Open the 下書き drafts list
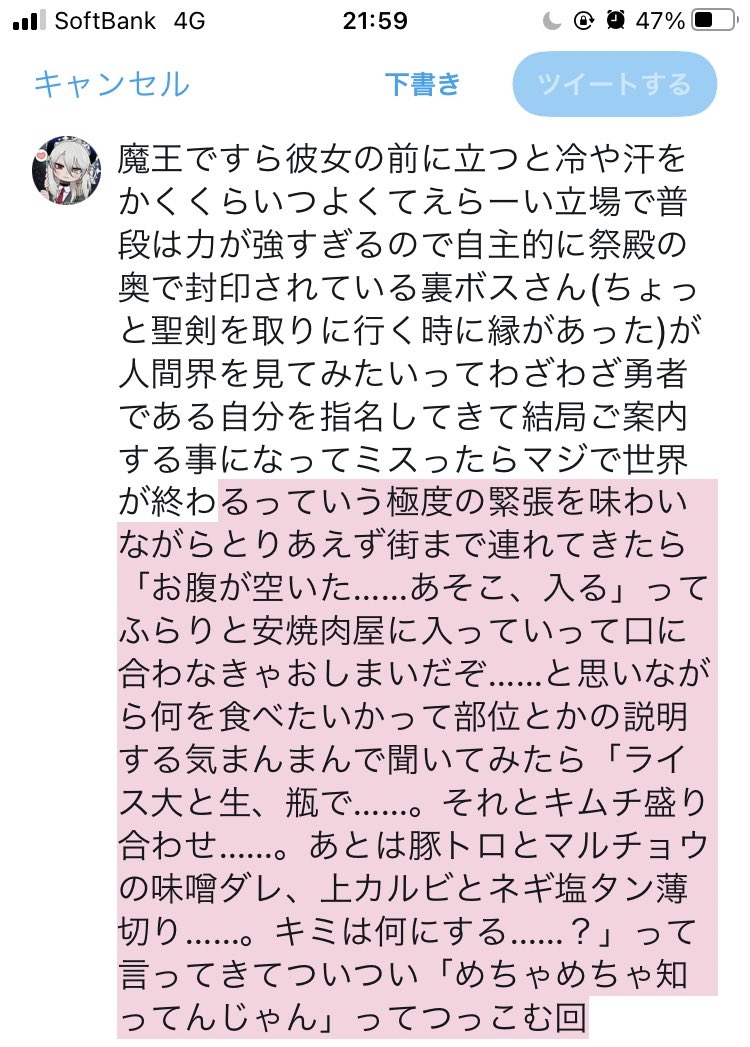This screenshot has width=750, height=1047. (x=423, y=84)
